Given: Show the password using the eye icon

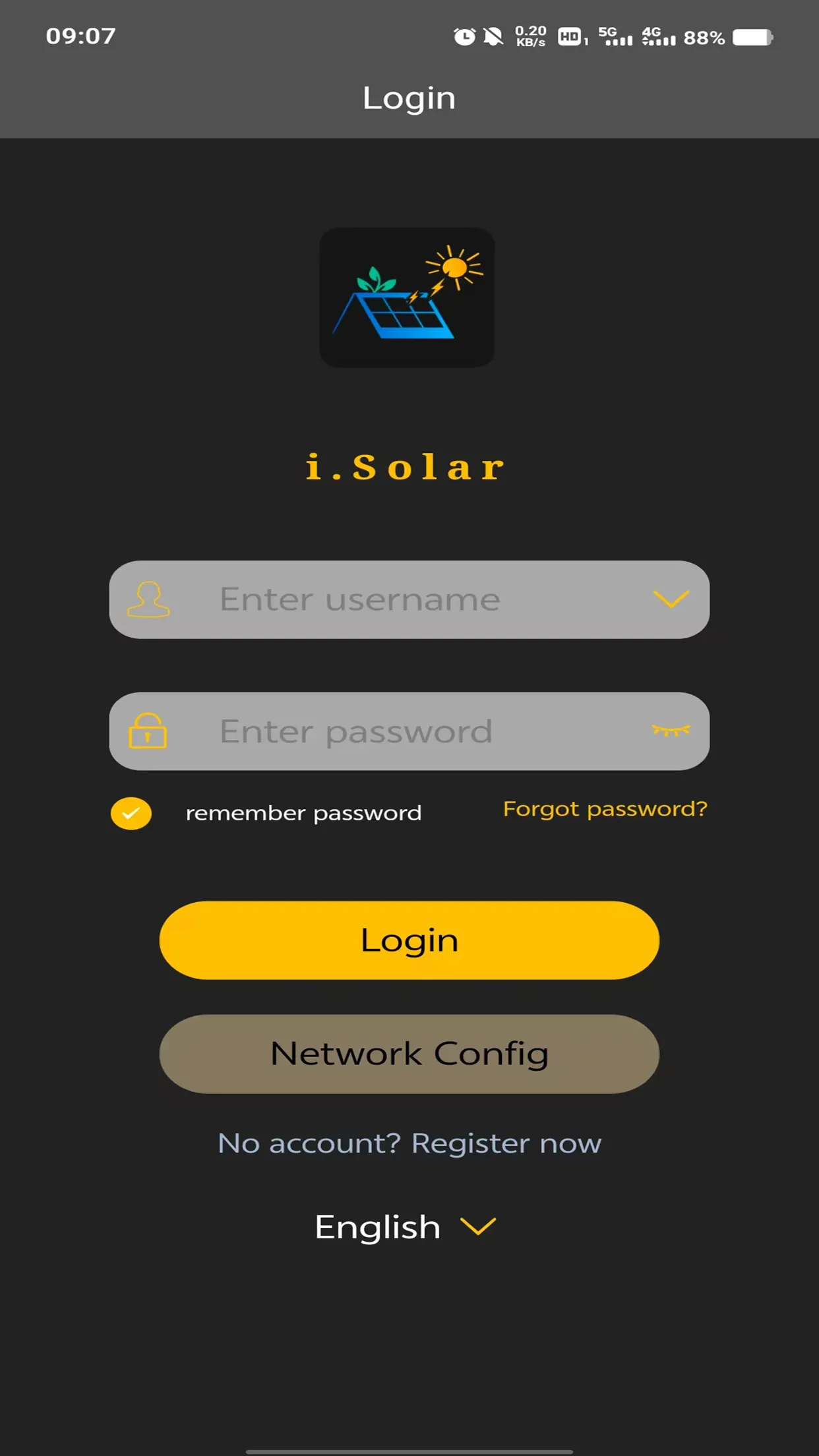Looking at the screenshot, I should [x=671, y=730].
